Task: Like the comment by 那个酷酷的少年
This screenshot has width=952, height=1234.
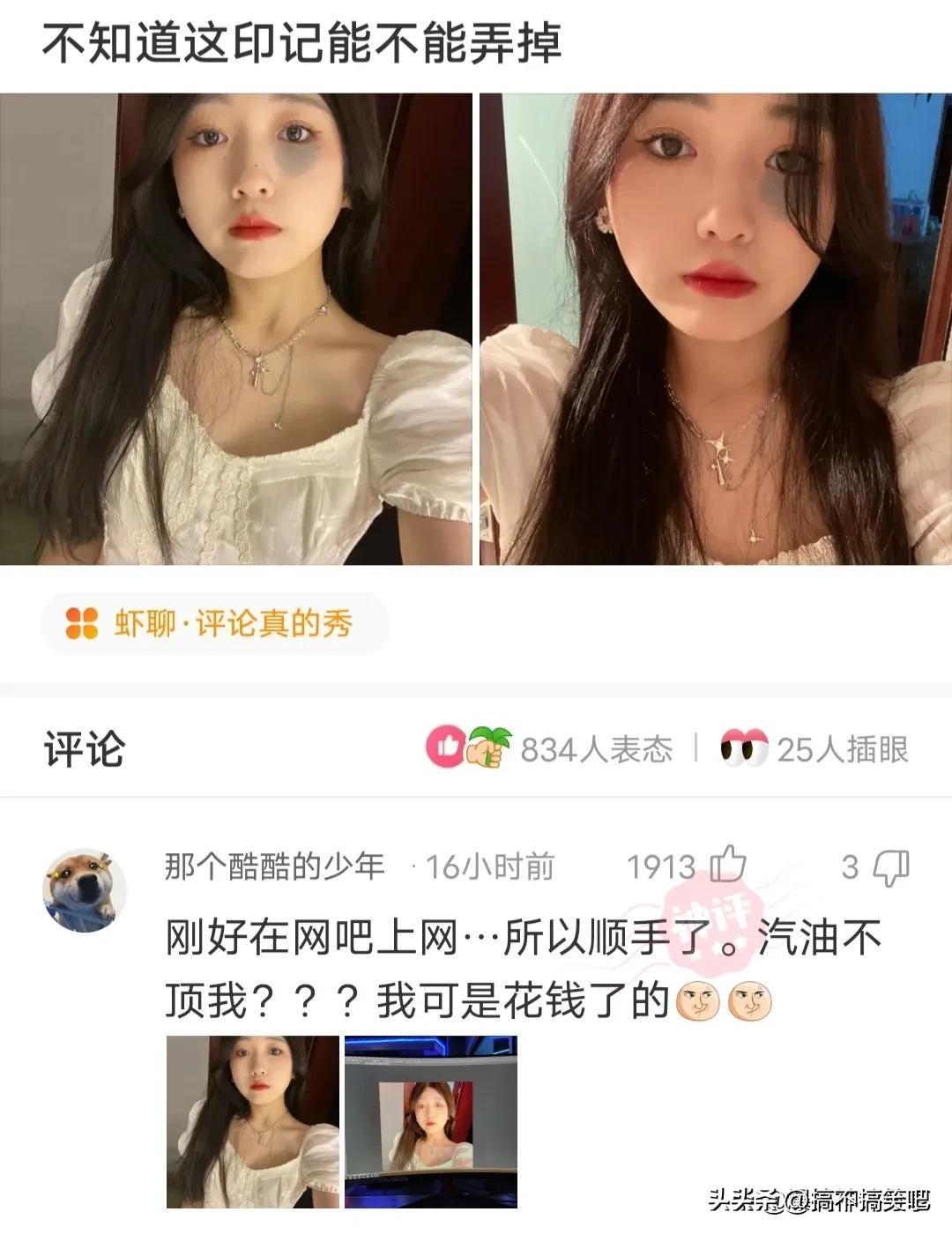Action: click(x=728, y=866)
